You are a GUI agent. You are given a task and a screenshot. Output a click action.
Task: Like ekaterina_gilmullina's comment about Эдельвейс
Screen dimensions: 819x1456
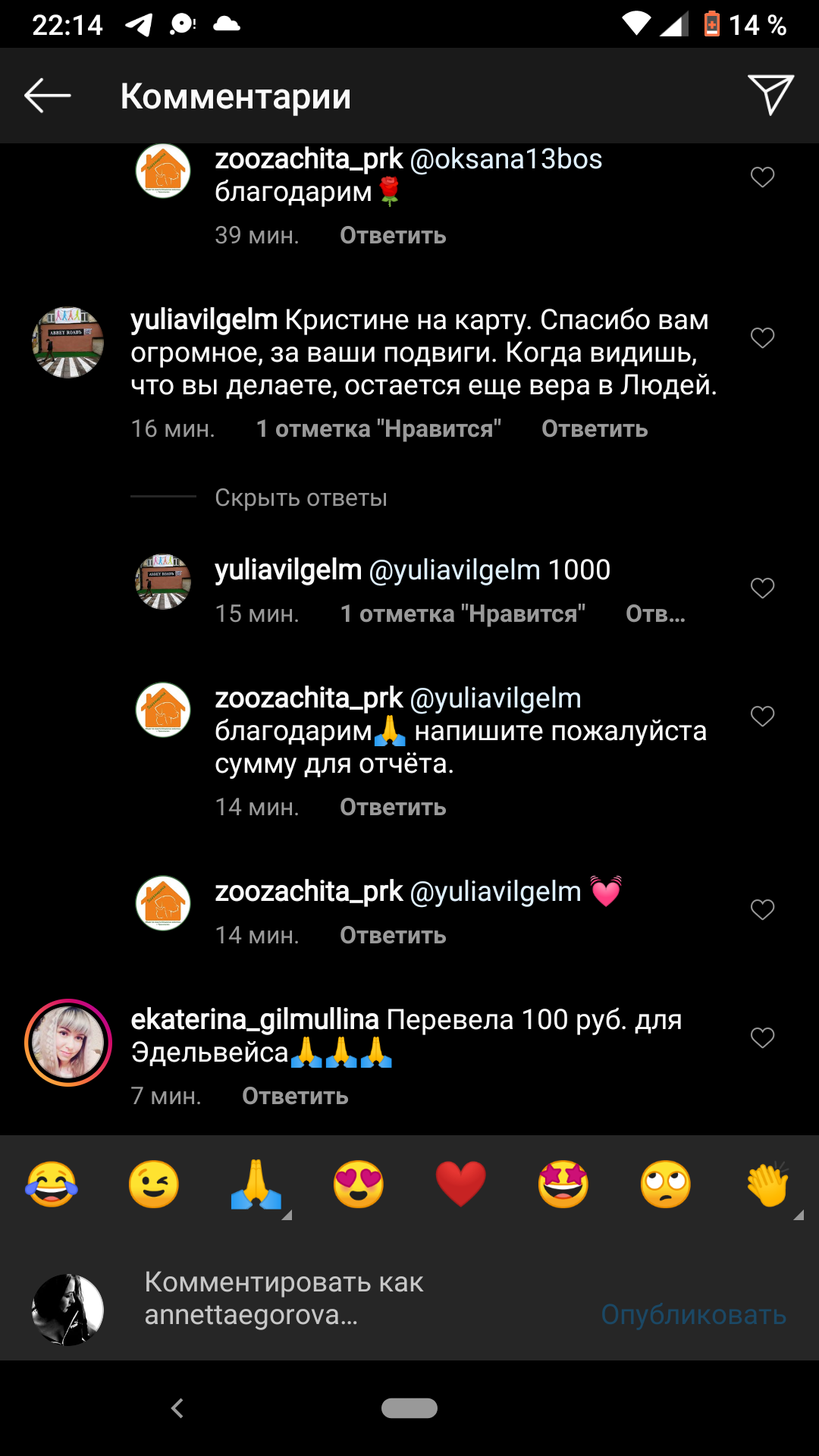pos(762,1037)
